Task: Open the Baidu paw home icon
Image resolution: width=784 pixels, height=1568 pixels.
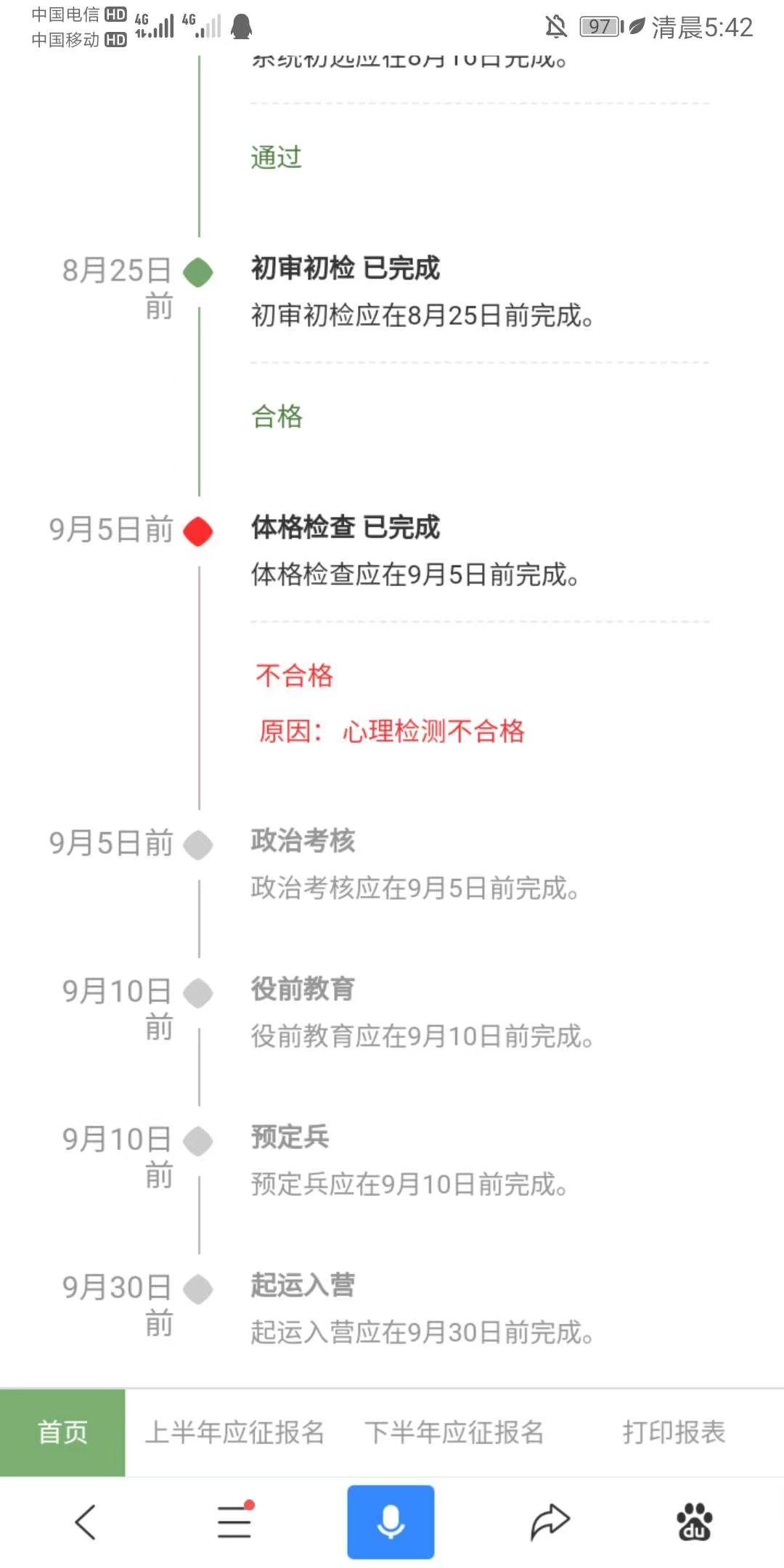Action: pos(694,1522)
